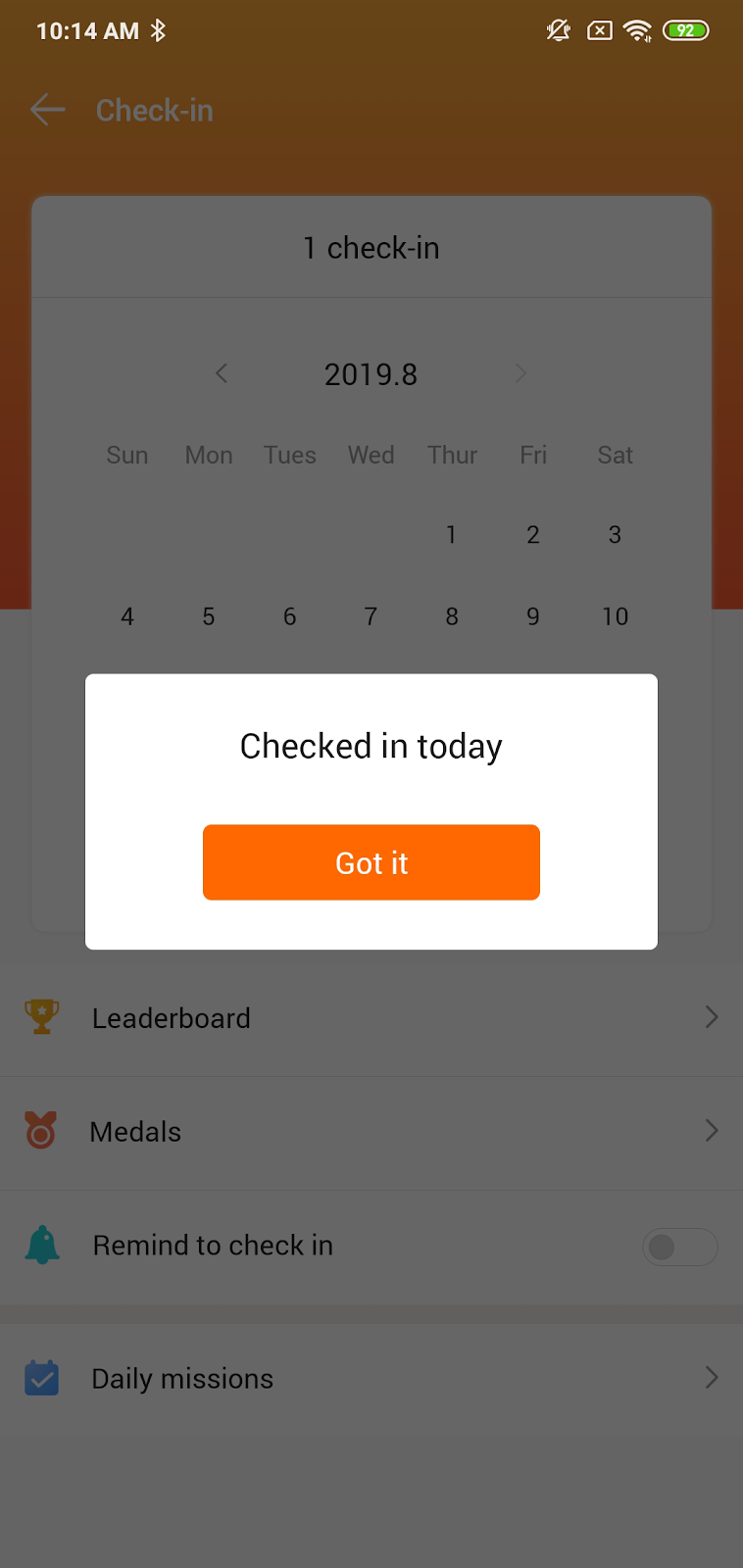The height and width of the screenshot is (1568, 743).
Task: Open Daily missions
Action: 371,1379
